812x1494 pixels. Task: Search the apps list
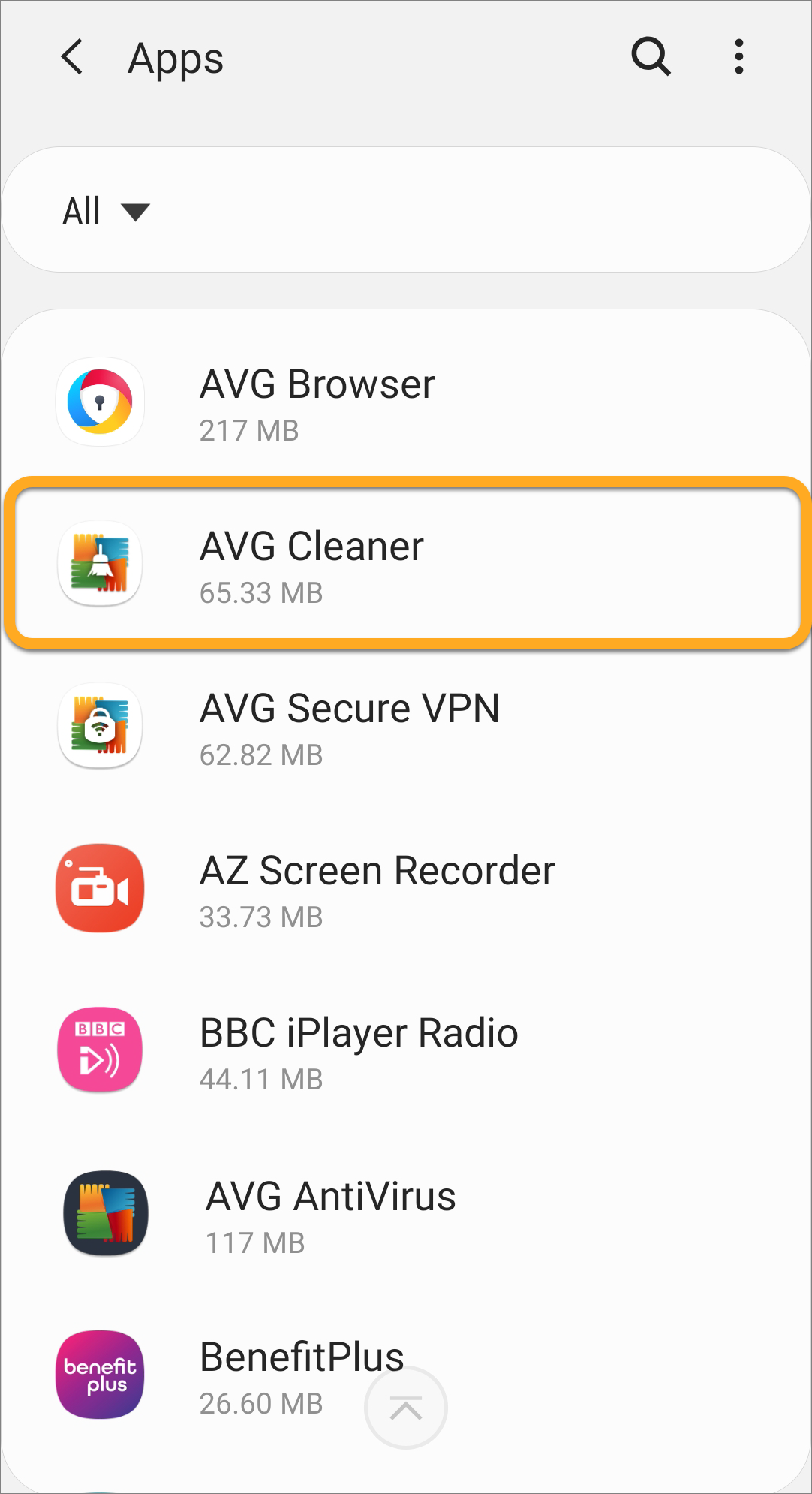[x=650, y=57]
